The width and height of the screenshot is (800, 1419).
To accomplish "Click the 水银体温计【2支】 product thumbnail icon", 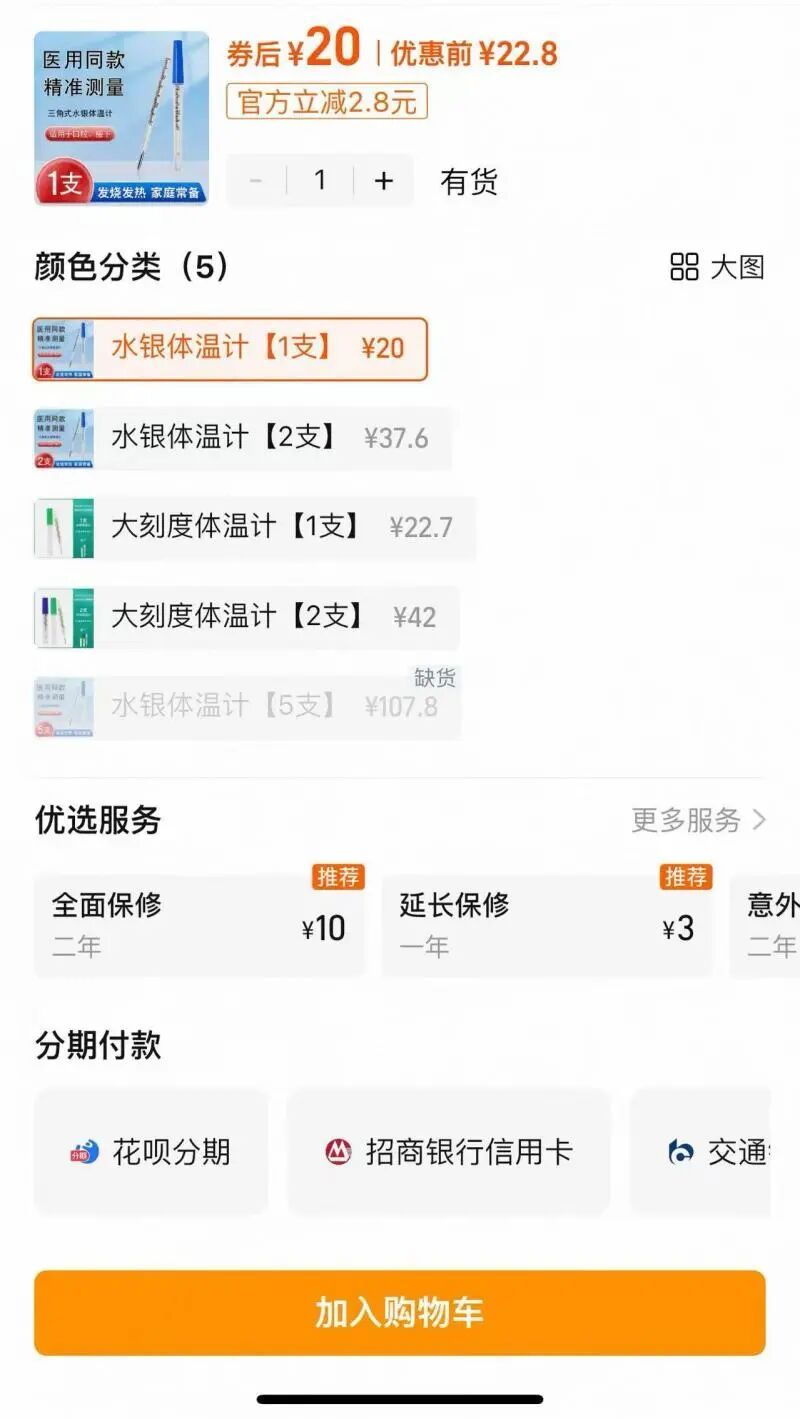I will [62, 438].
